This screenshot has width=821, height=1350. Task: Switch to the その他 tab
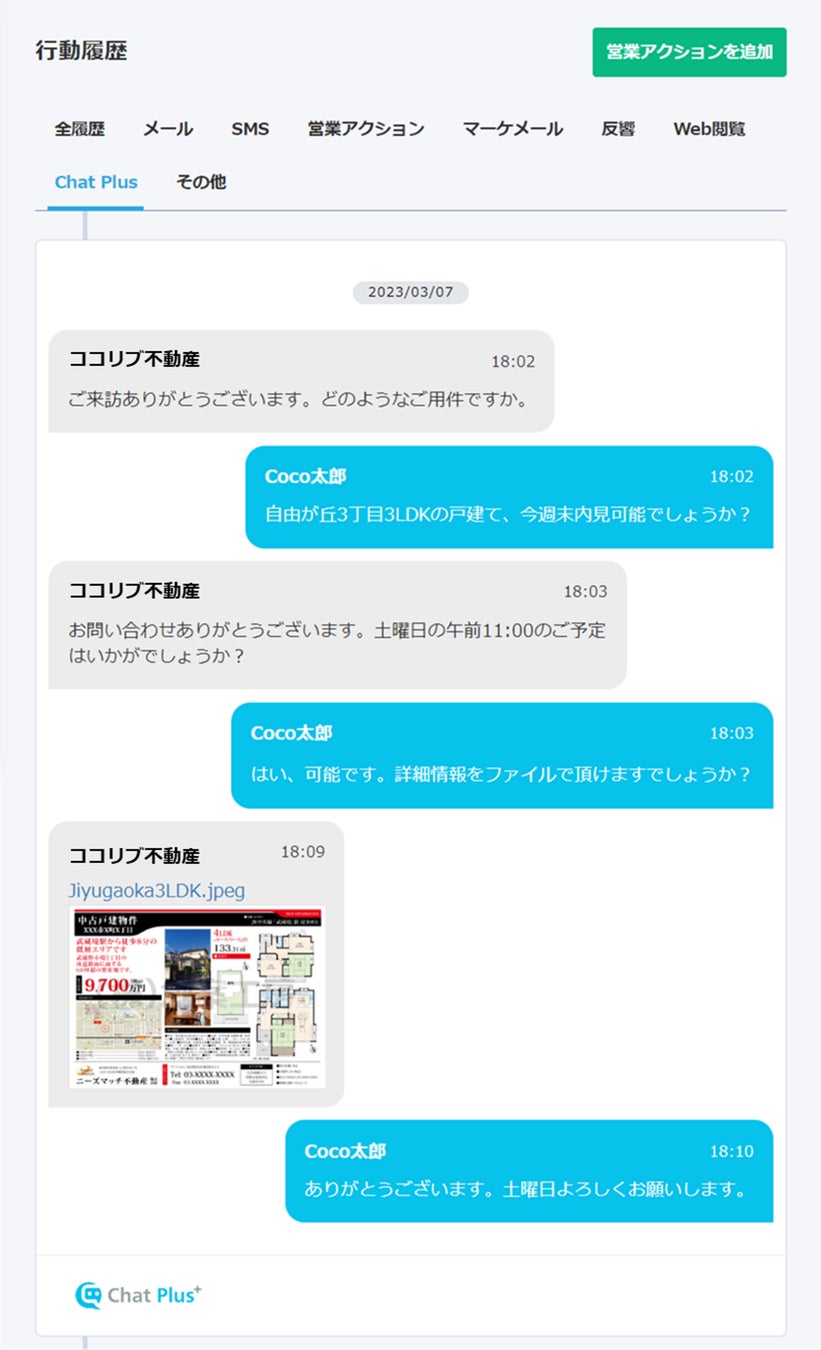pos(201,182)
